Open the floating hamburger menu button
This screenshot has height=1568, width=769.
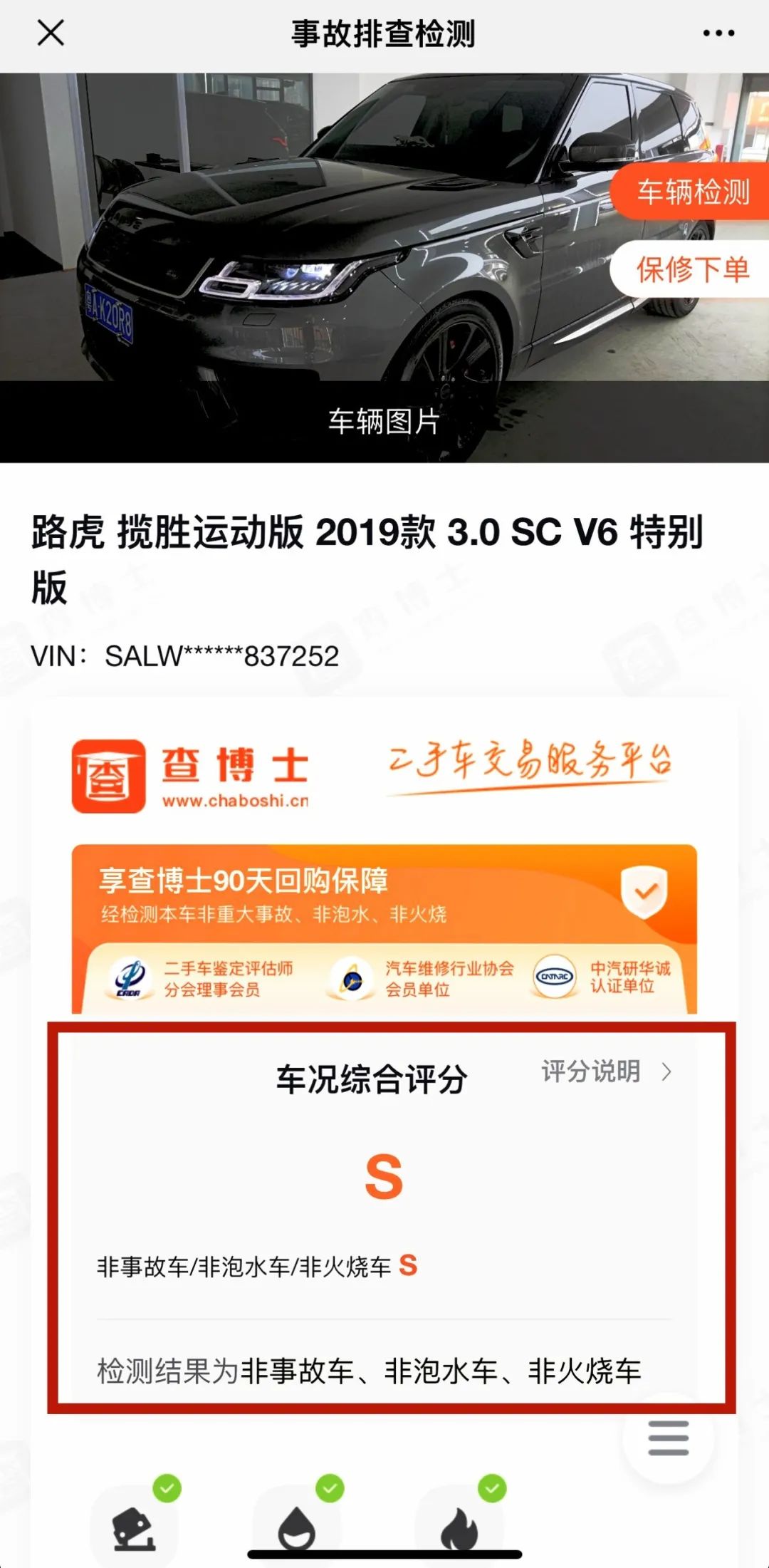tap(668, 1438)
